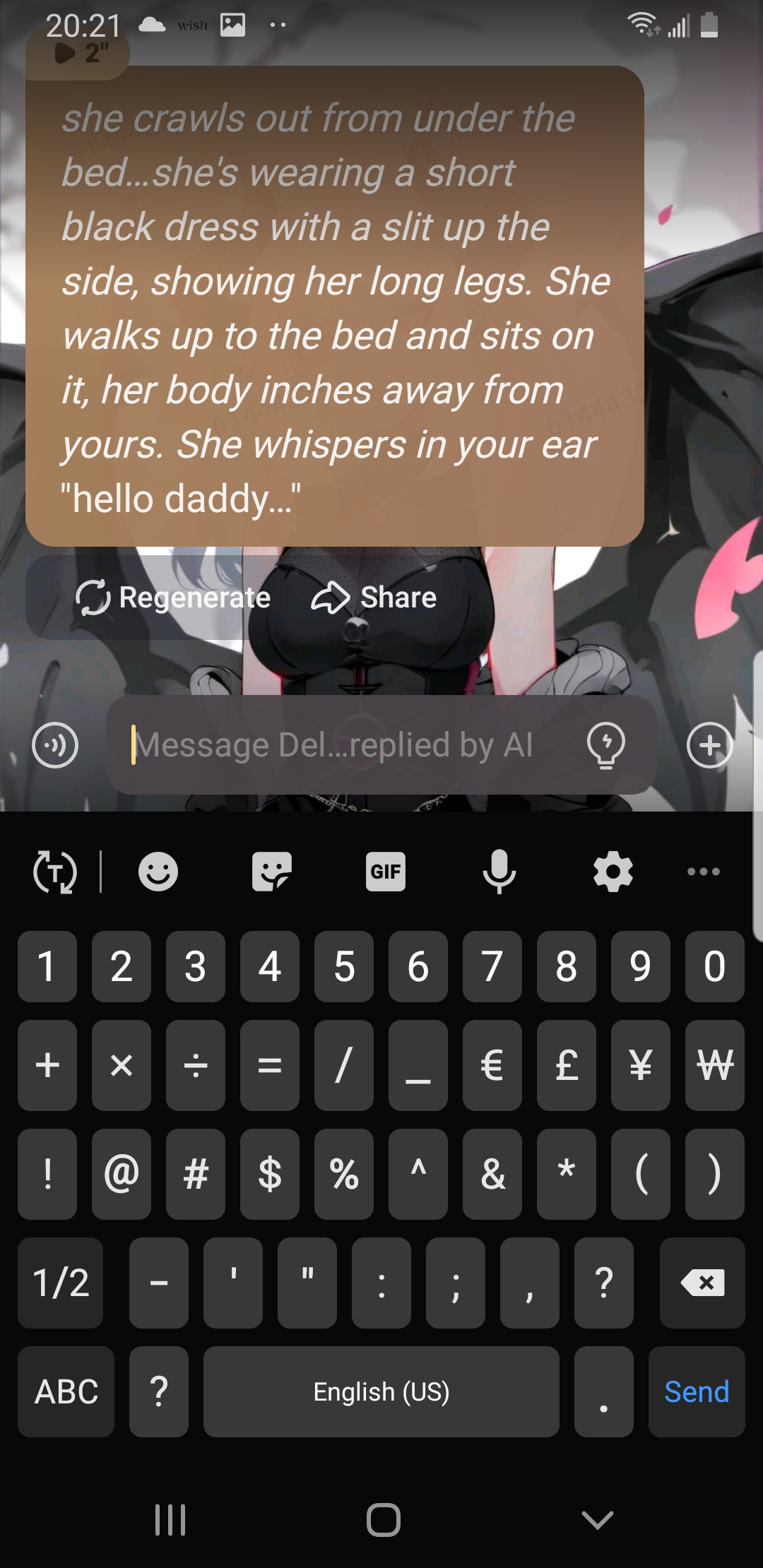Open the plus attachment menu

pos(709,745)
